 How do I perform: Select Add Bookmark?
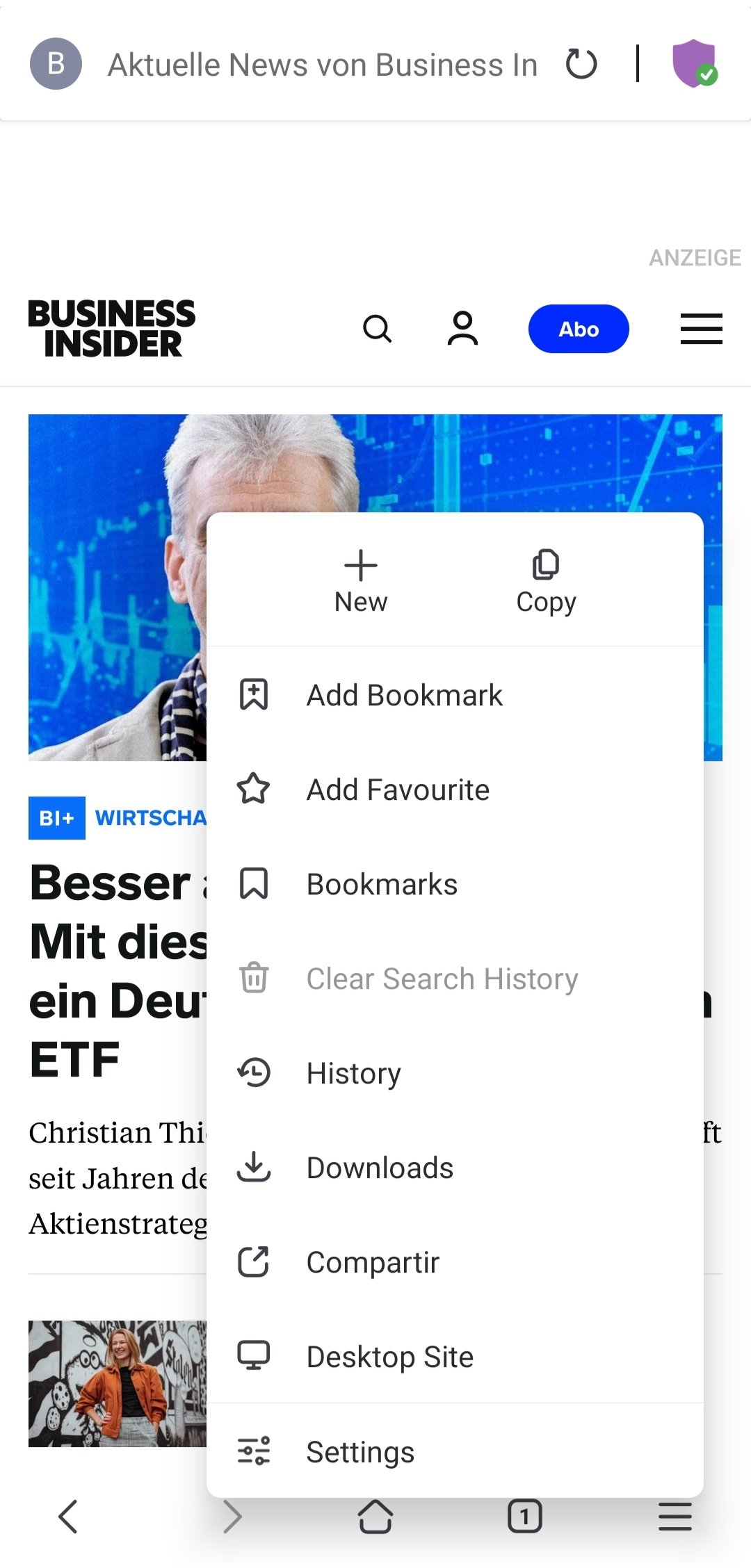click(x=404, y=695)
